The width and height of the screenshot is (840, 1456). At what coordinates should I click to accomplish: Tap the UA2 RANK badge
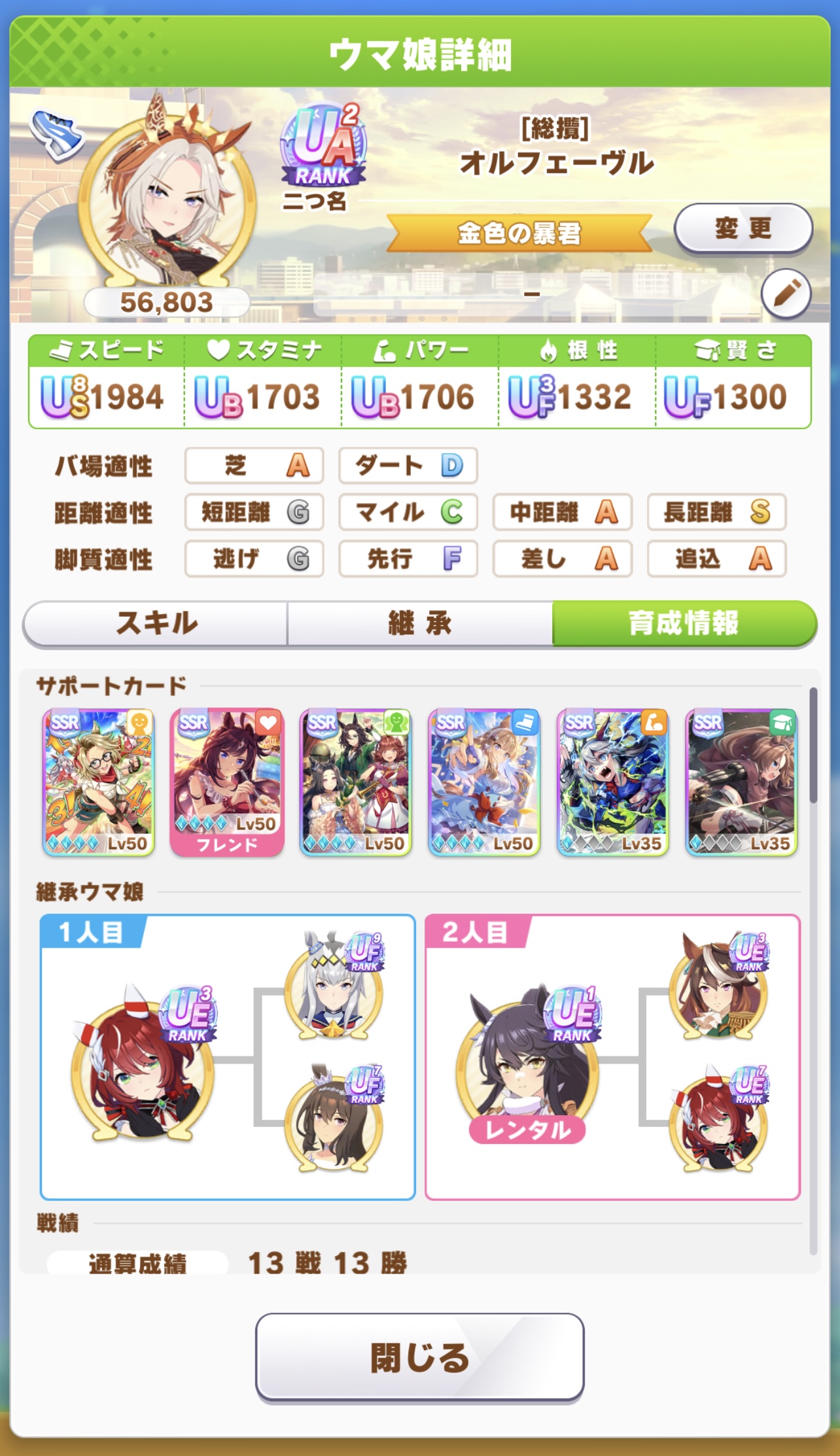[x=323, y=146]
